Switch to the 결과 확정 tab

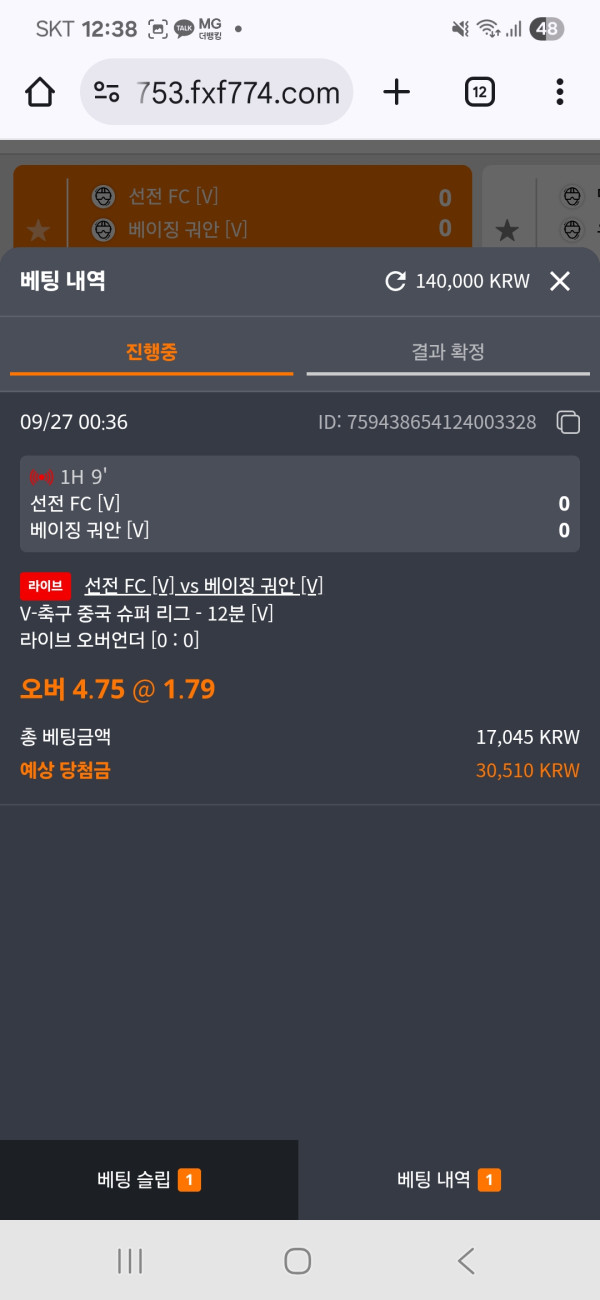point(448,352)
